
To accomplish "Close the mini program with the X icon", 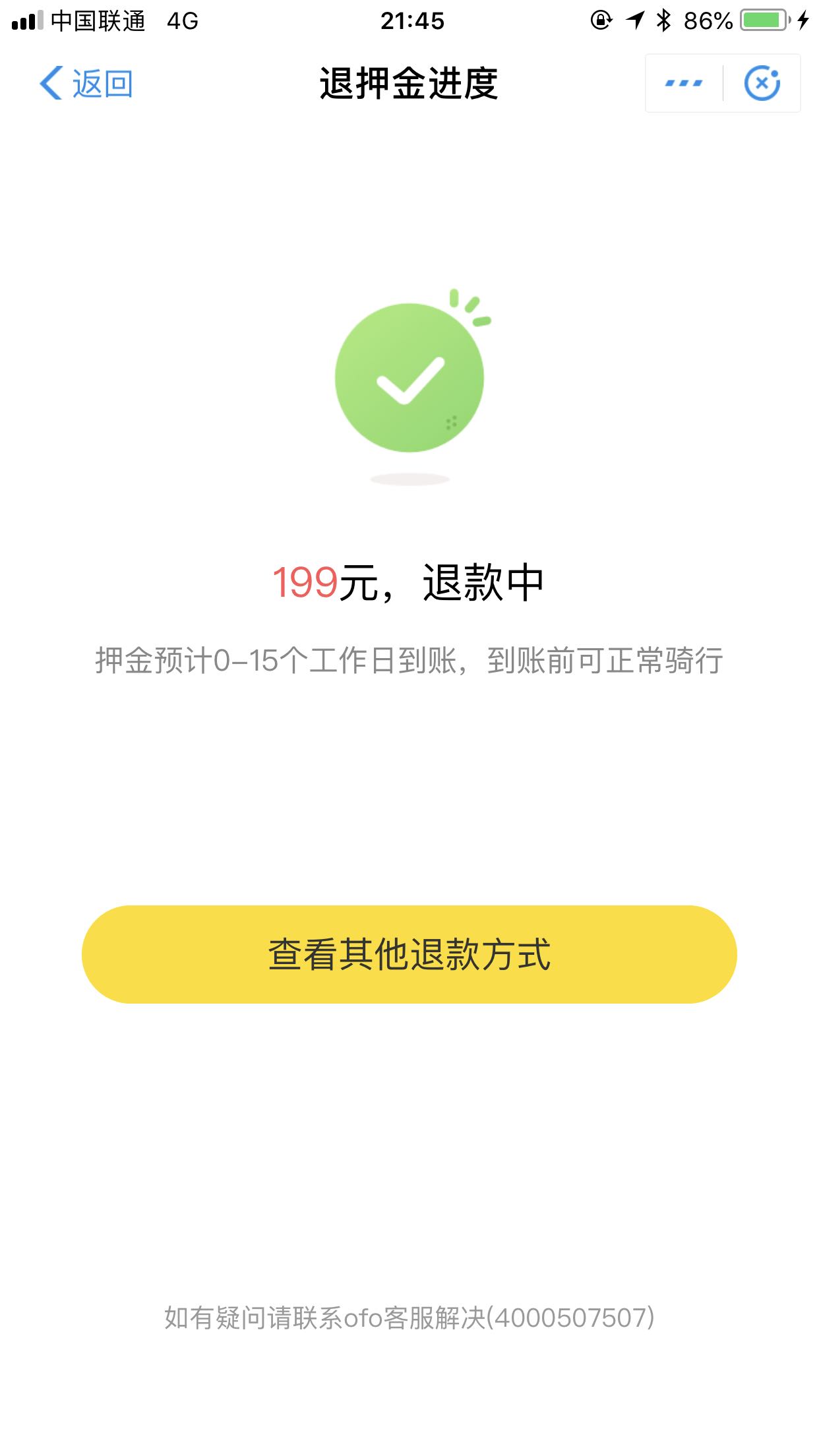I will (762, 83).
